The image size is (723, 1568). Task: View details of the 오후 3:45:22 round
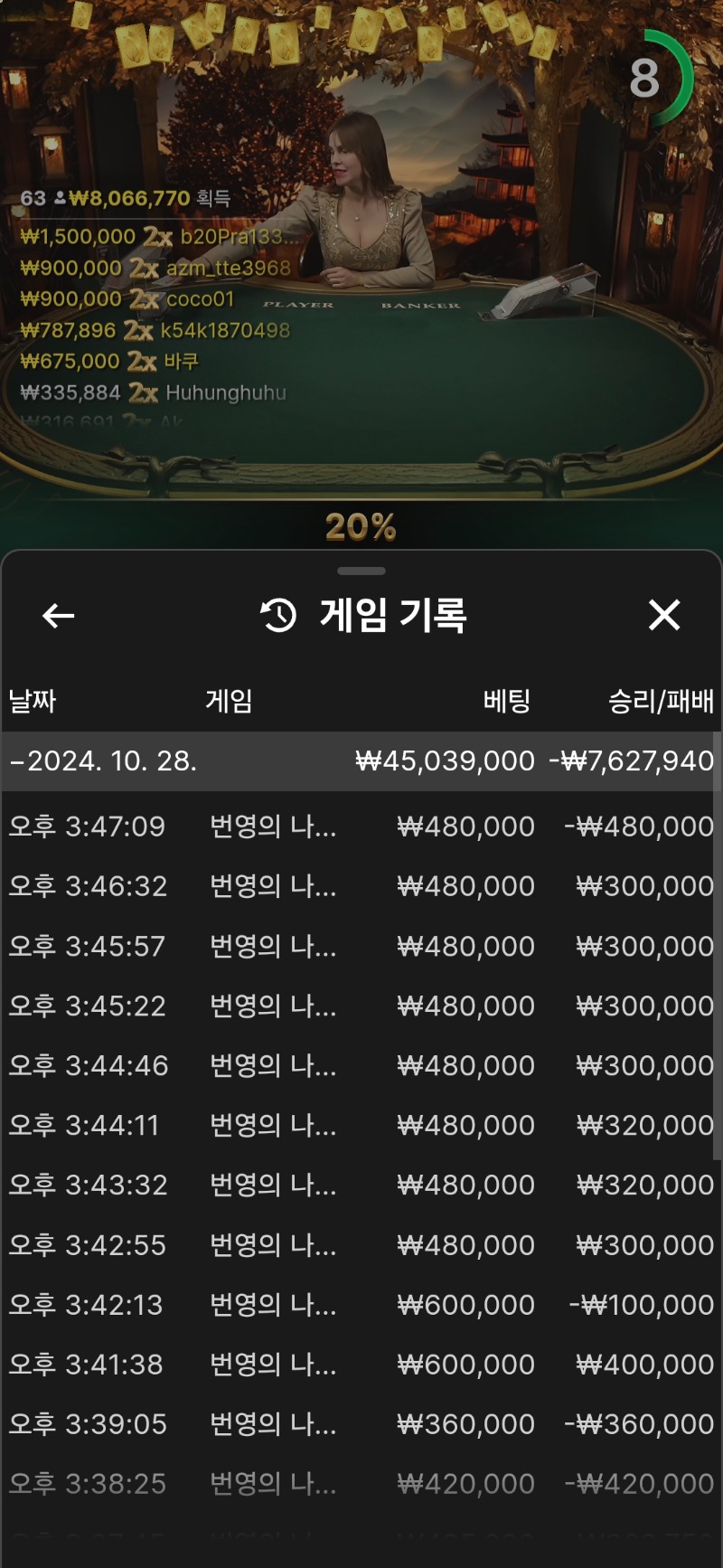coord(361,1006)
